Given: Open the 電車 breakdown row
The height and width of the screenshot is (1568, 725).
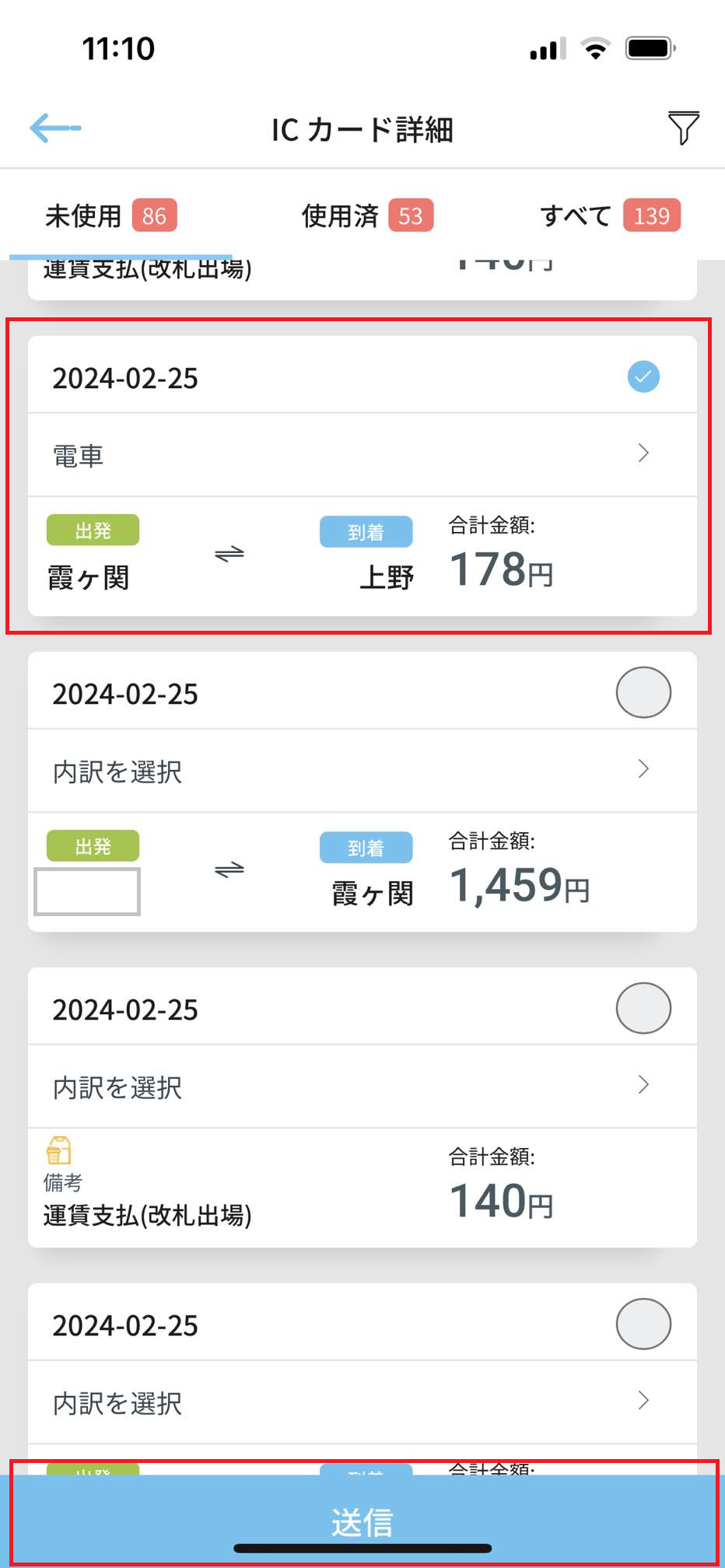Looking at the screenshot, I should [x=362, y=454].
